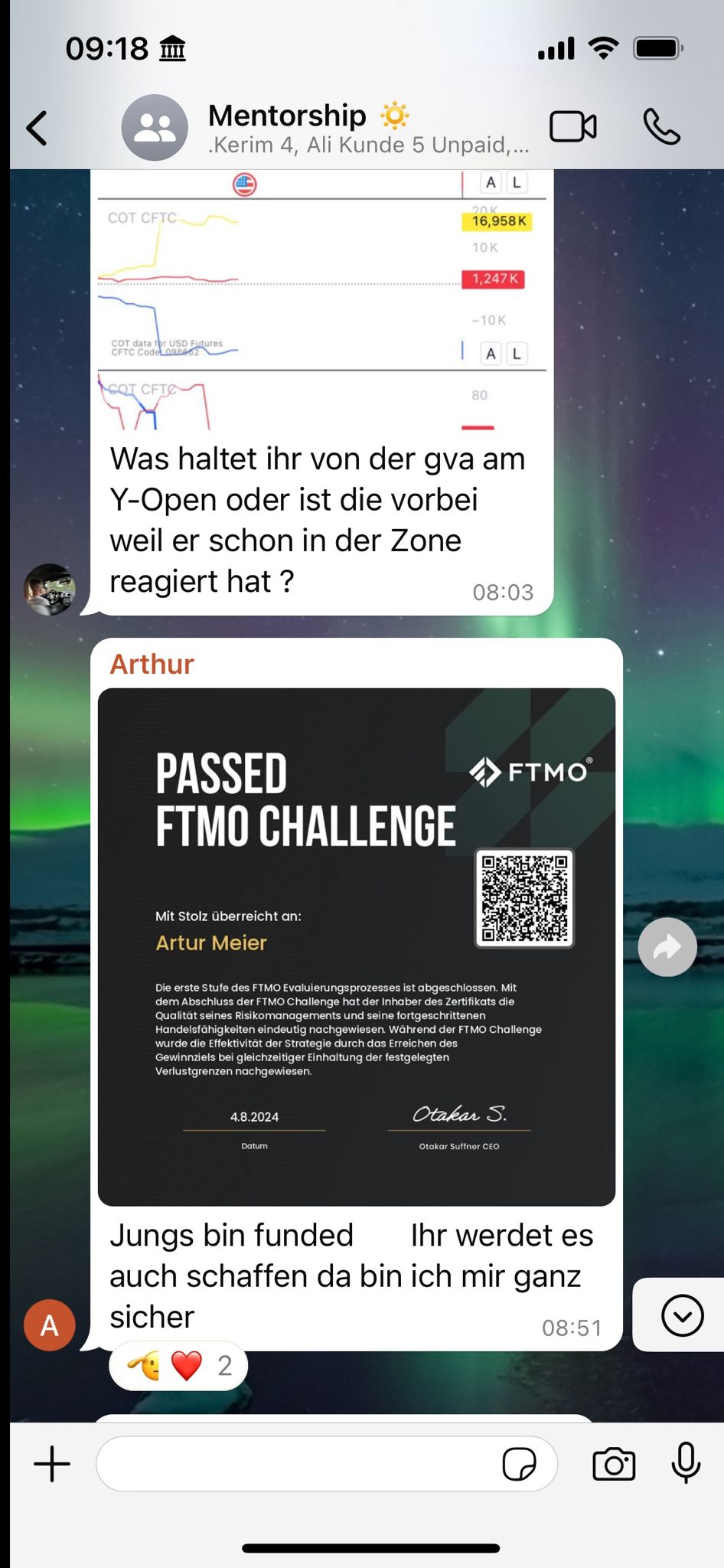View profile of the 08:03 message sender
Viewport: 724px width, 1568px height.
[x=50, y=590]
